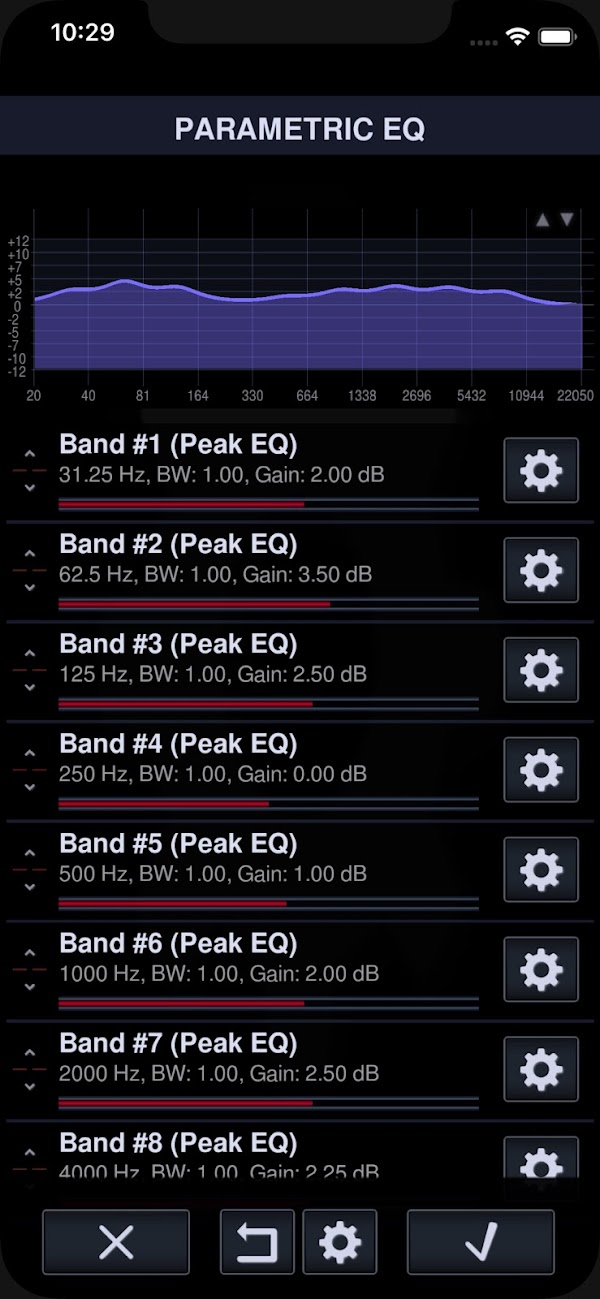Tap the down triangle on the EQ graph
This screenshot has width=600, height=1299.
coord(567,220)
